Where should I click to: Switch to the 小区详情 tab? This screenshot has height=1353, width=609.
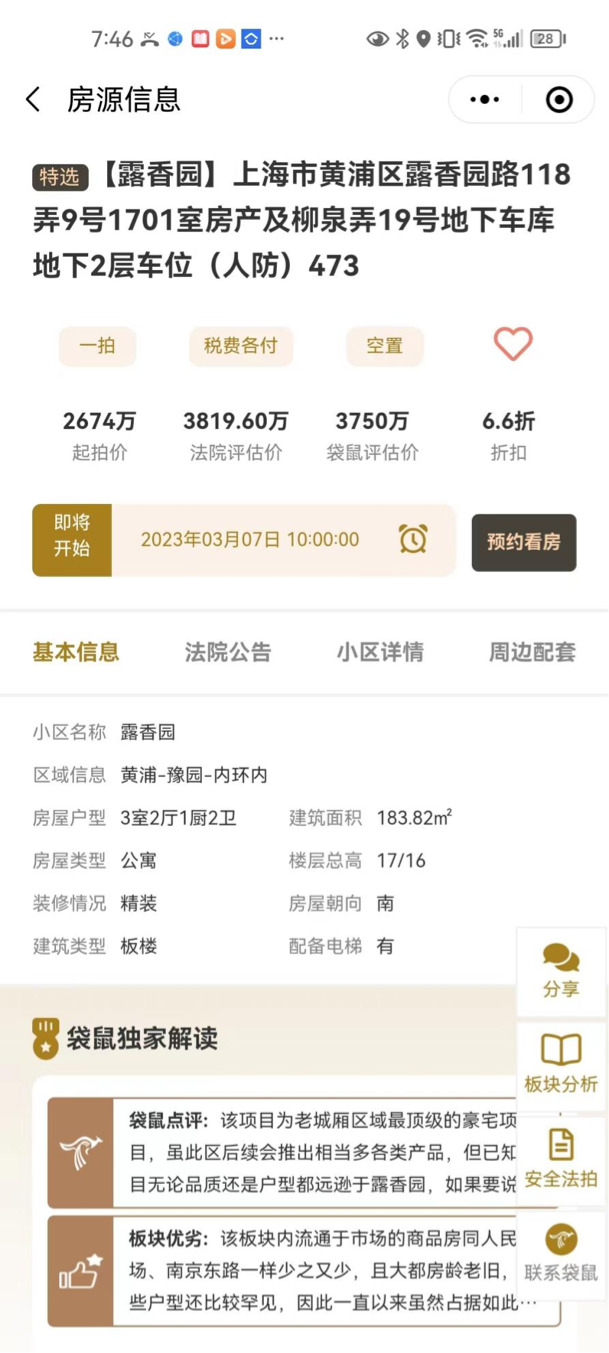click(x=380, y=652)
